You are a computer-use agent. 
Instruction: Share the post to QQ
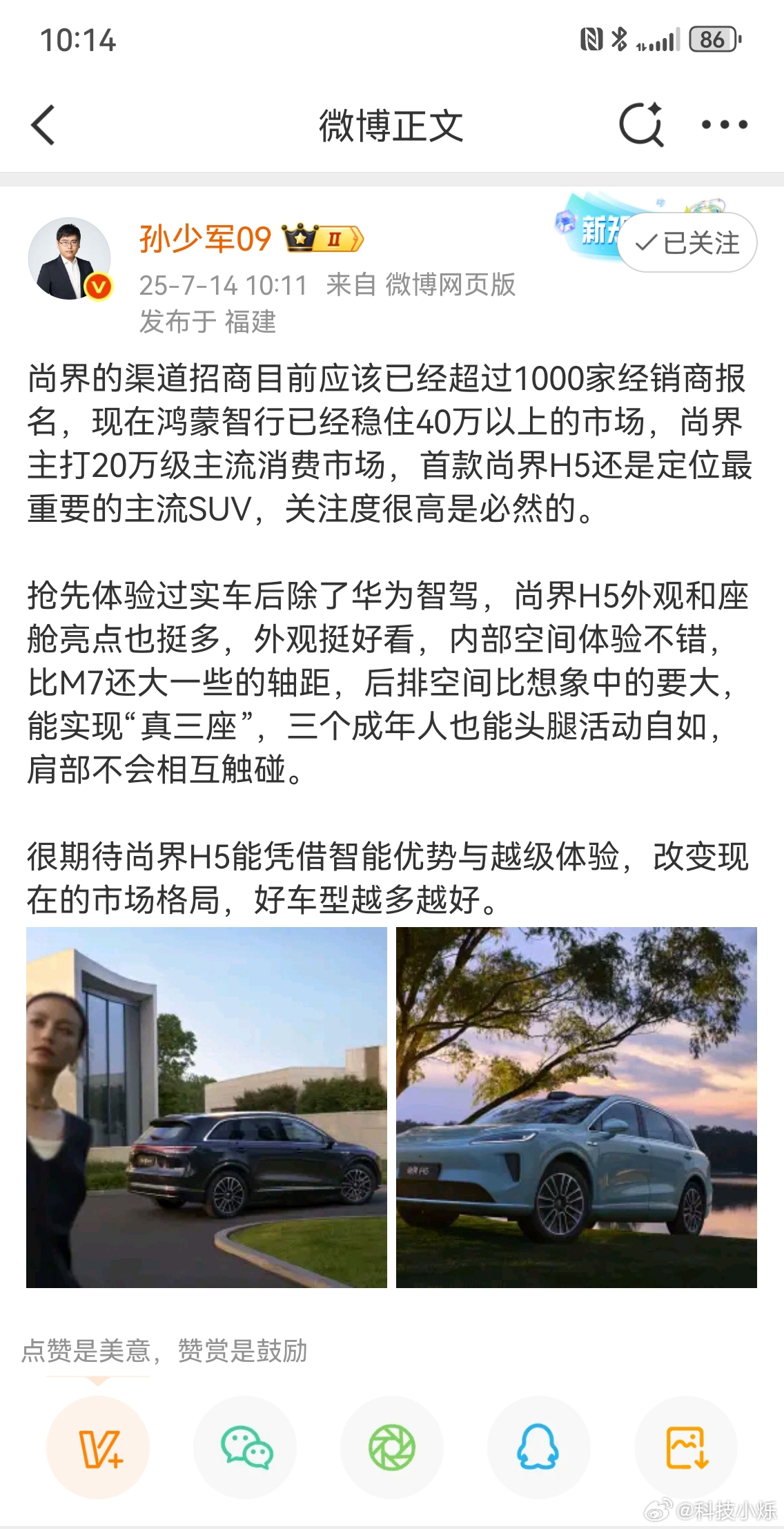(x=538, y=1447)
